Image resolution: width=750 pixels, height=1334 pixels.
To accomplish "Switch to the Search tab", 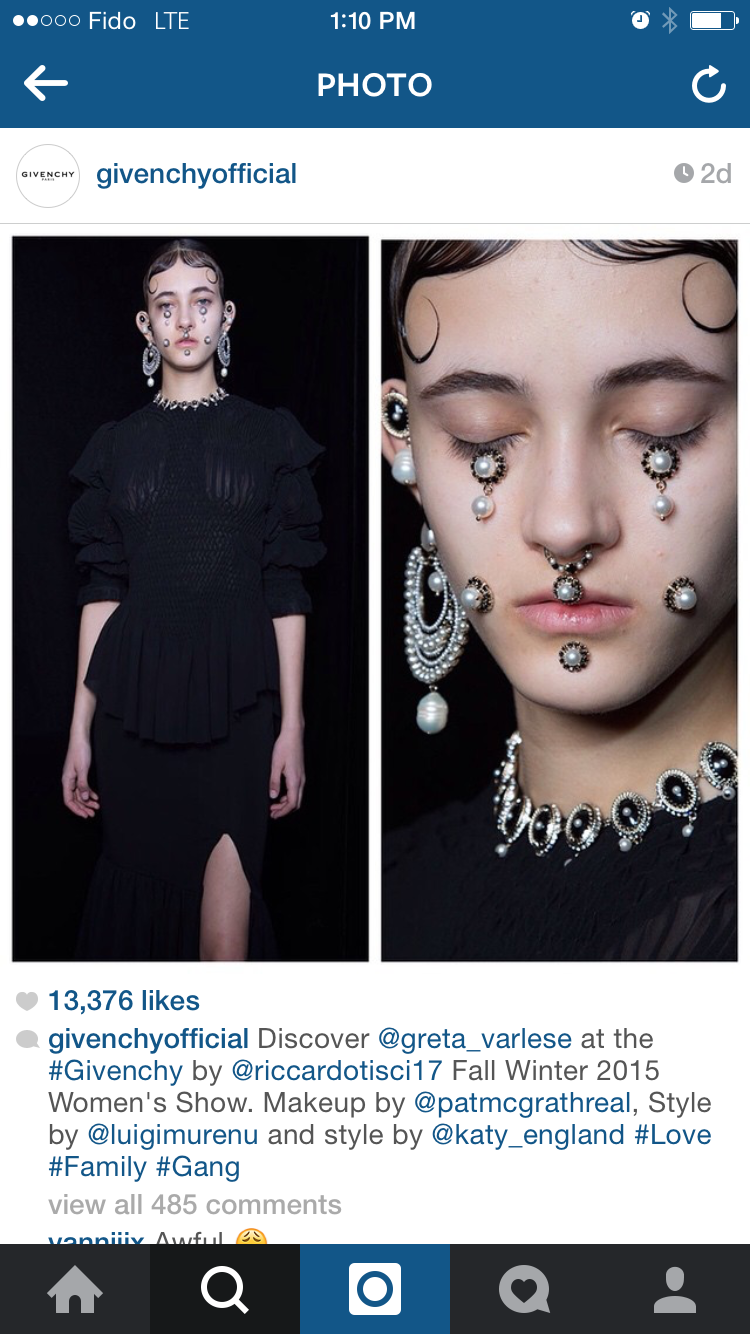I will [225, 1289].
